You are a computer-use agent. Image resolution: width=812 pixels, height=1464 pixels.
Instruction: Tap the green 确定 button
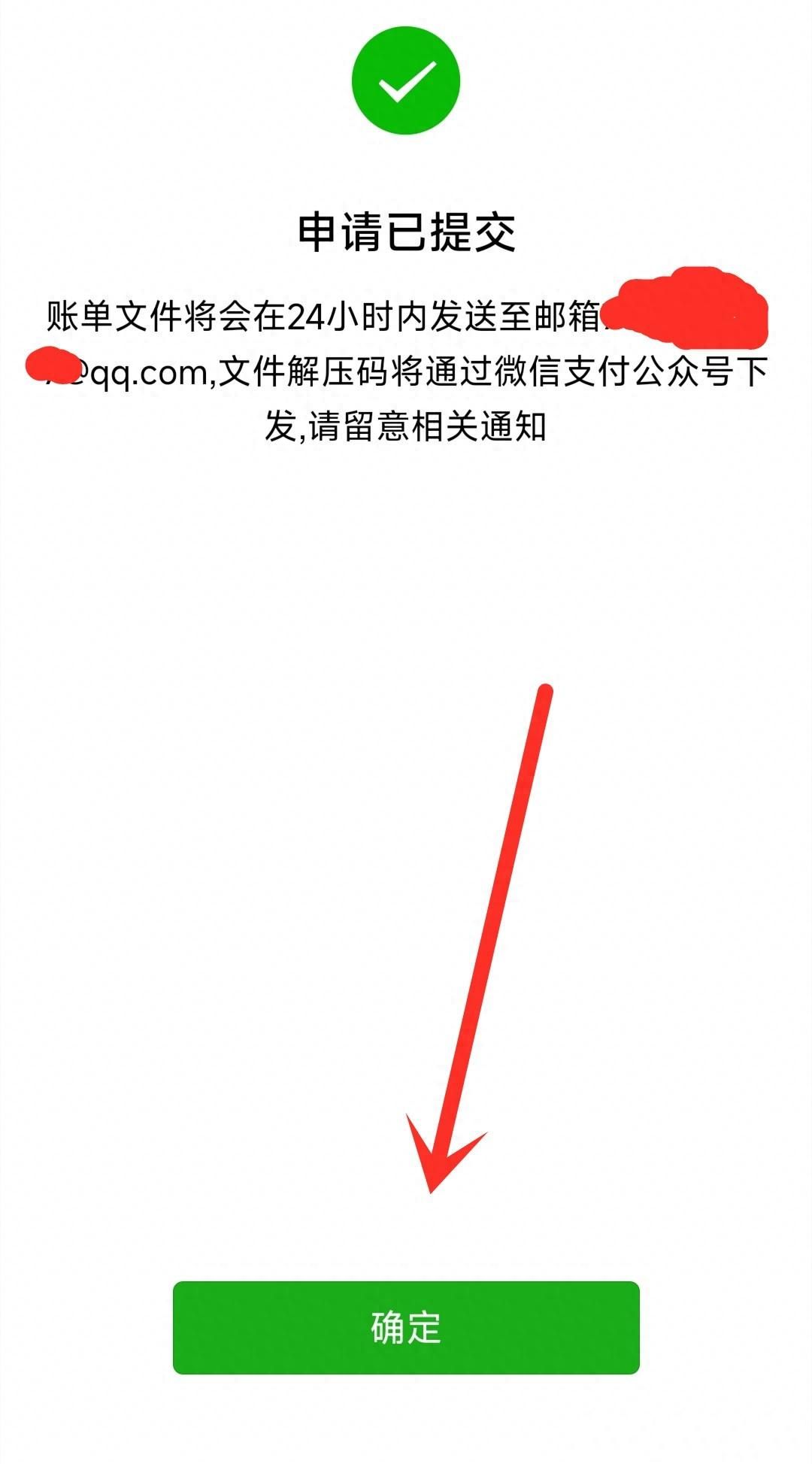pos(406,1327)
